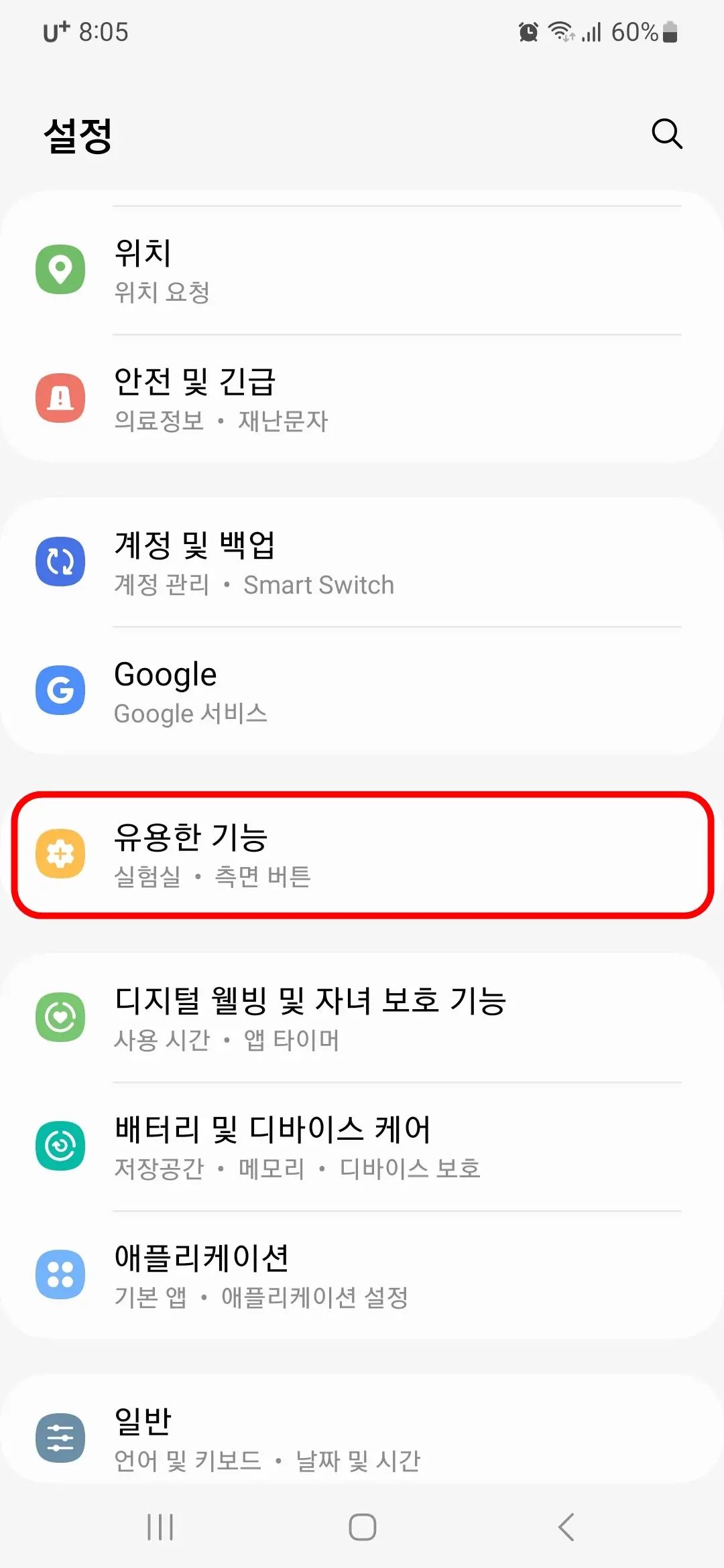Tap the 애플리케이션 apps grid icon
724x1568 pixels.
pyautogui.click(x=60, y=1274)
